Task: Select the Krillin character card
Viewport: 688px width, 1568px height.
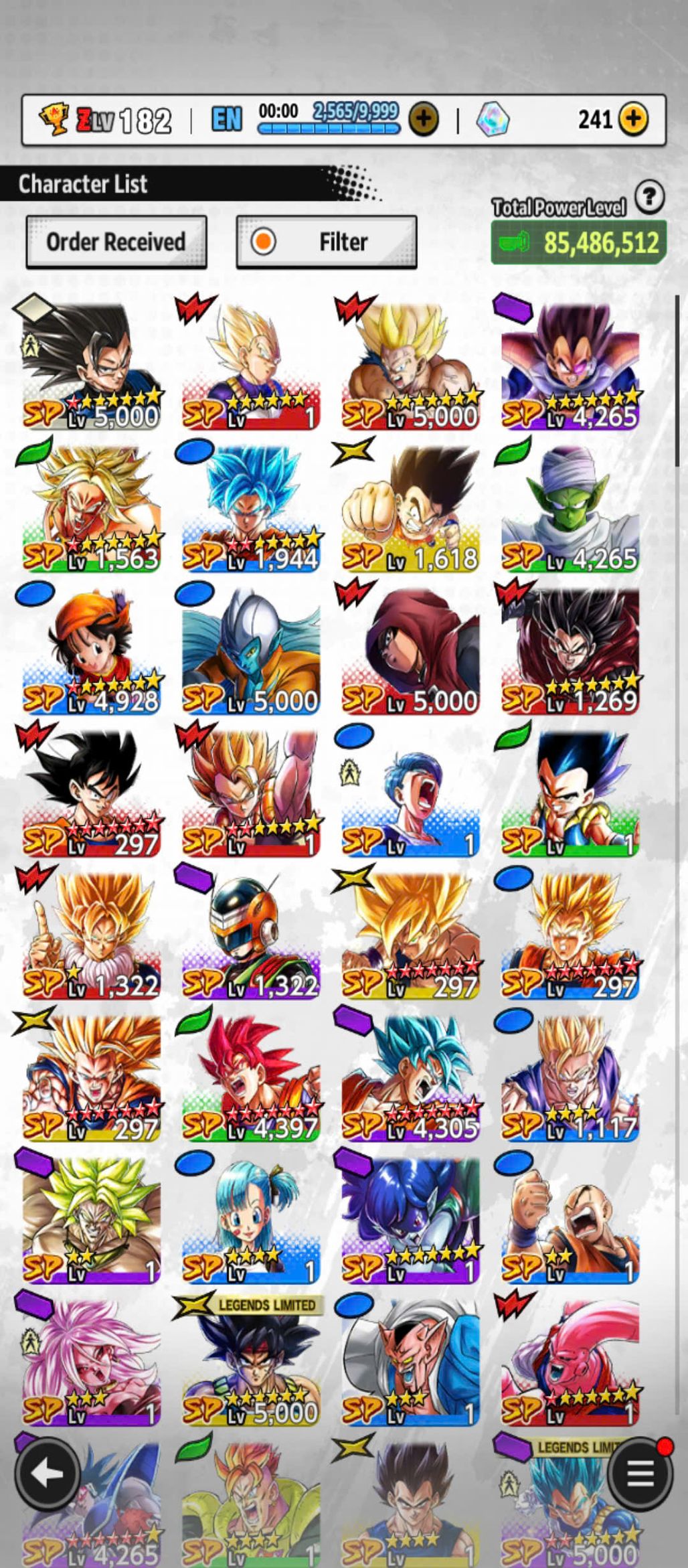Action: [x=570, y=1219]
